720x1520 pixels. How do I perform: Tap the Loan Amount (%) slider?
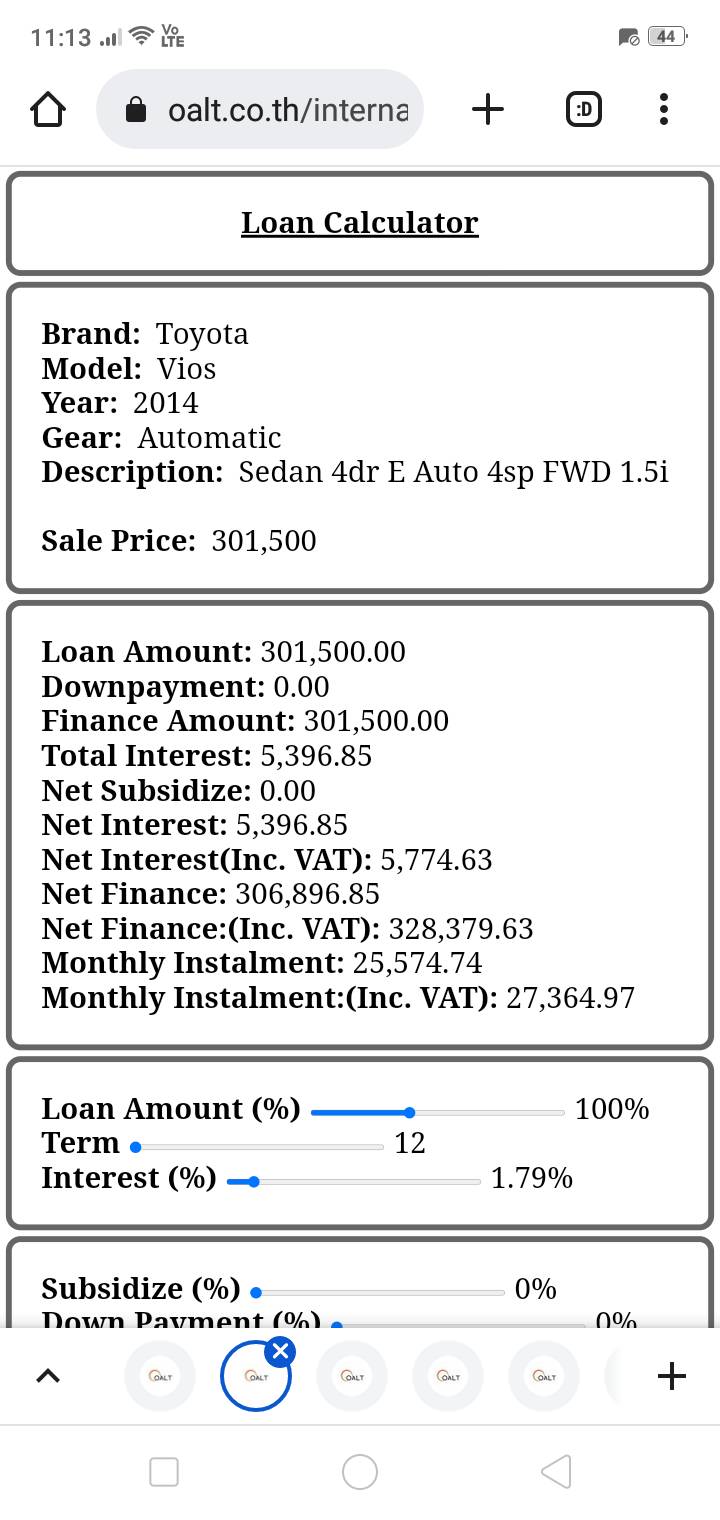[437, 1112]
